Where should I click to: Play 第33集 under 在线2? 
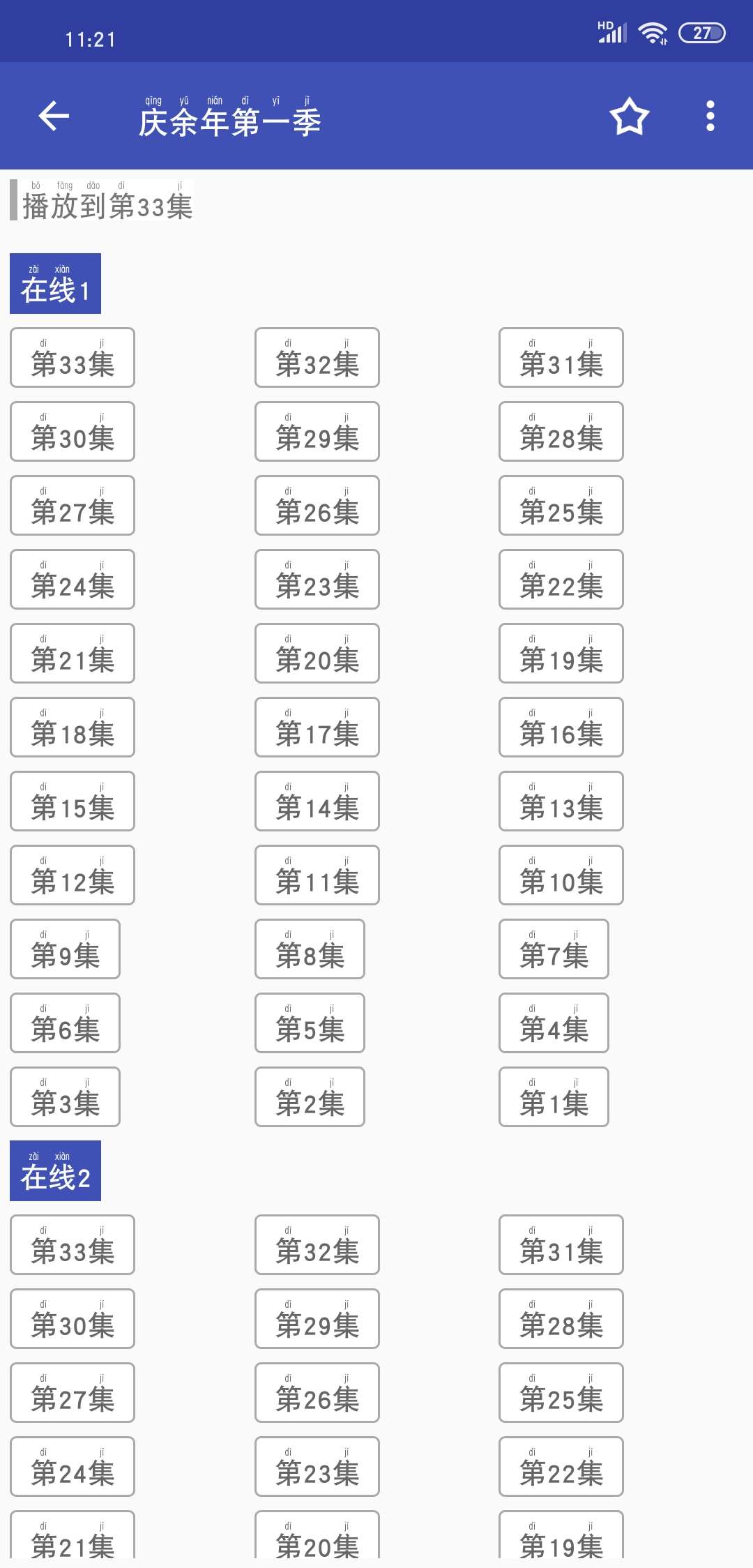coord(73,1245)
